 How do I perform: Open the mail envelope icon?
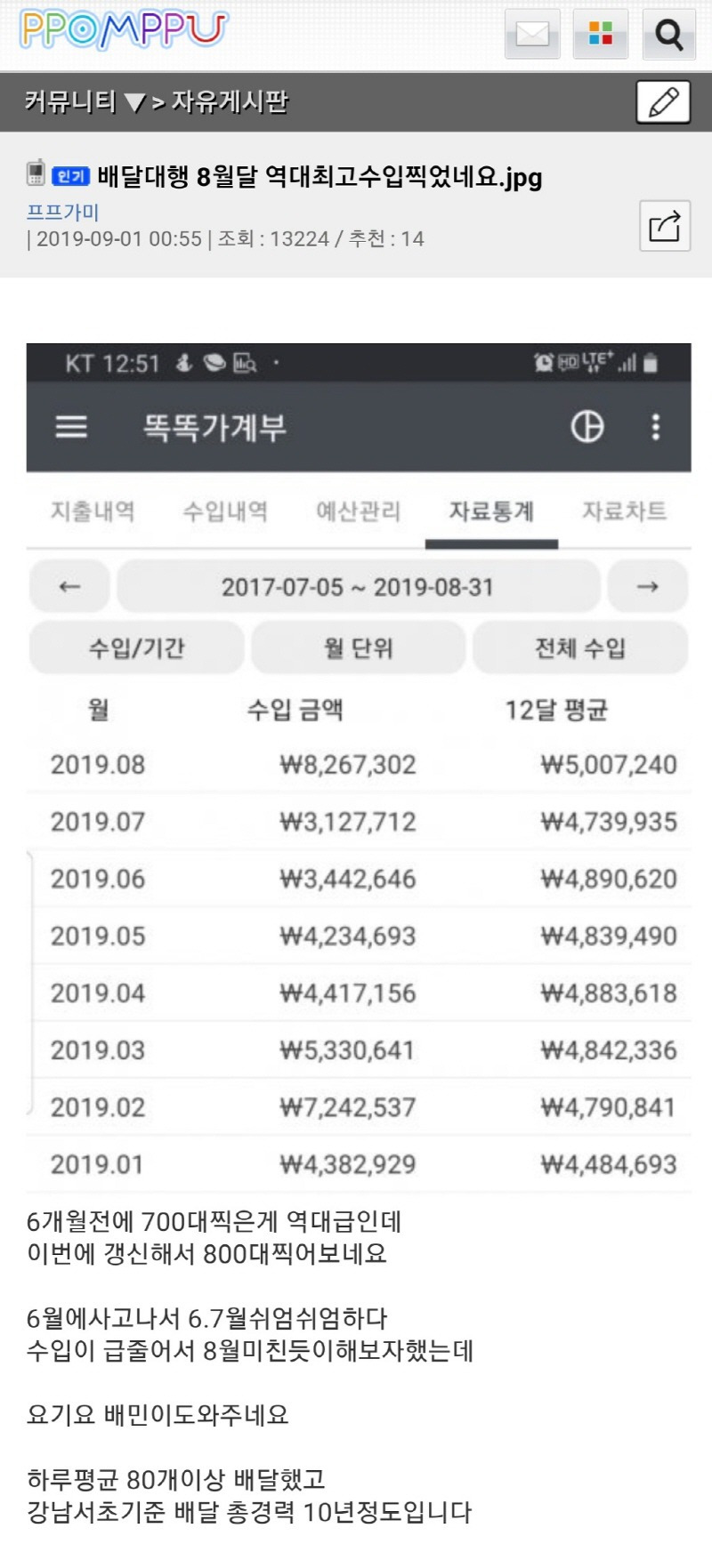coord(532,35)
